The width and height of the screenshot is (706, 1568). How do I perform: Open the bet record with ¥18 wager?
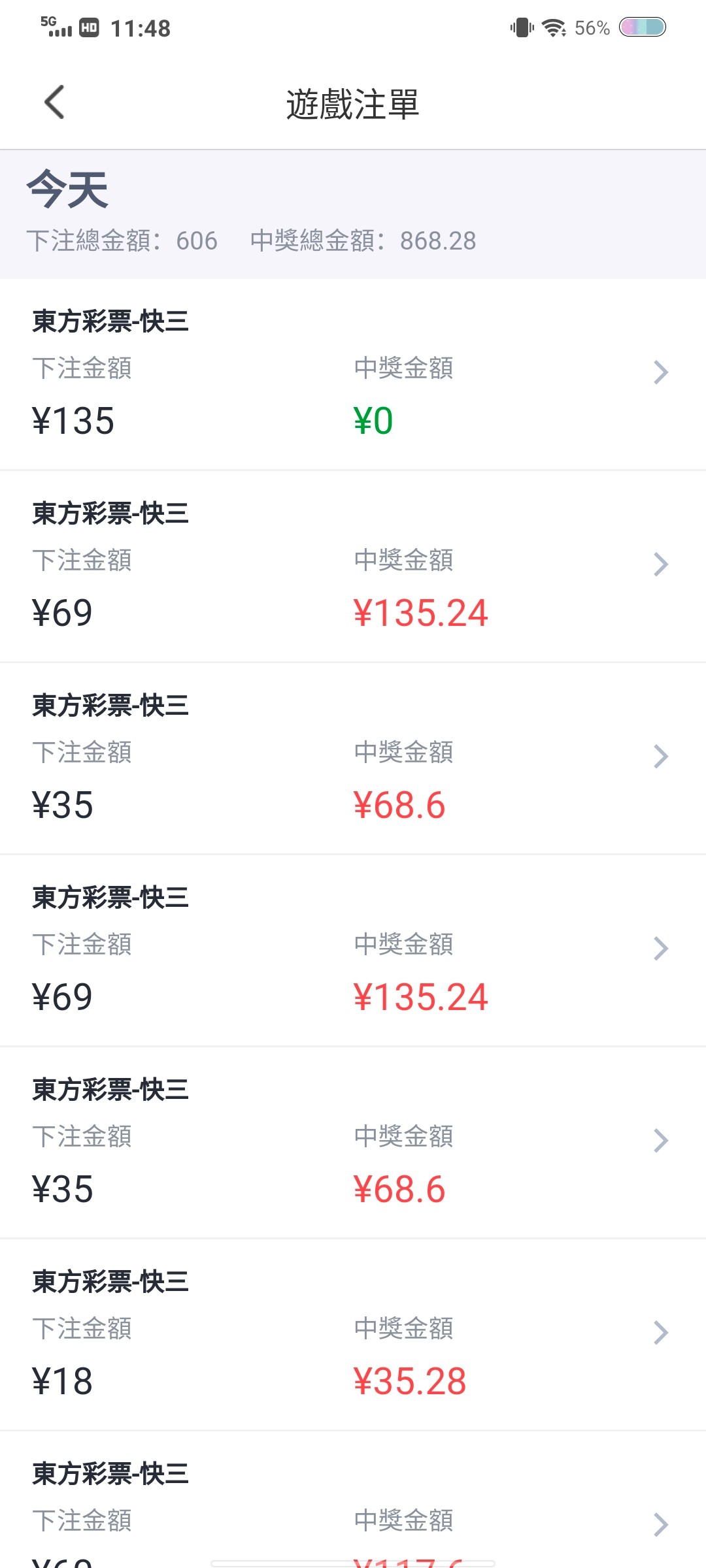[353, 1335]
